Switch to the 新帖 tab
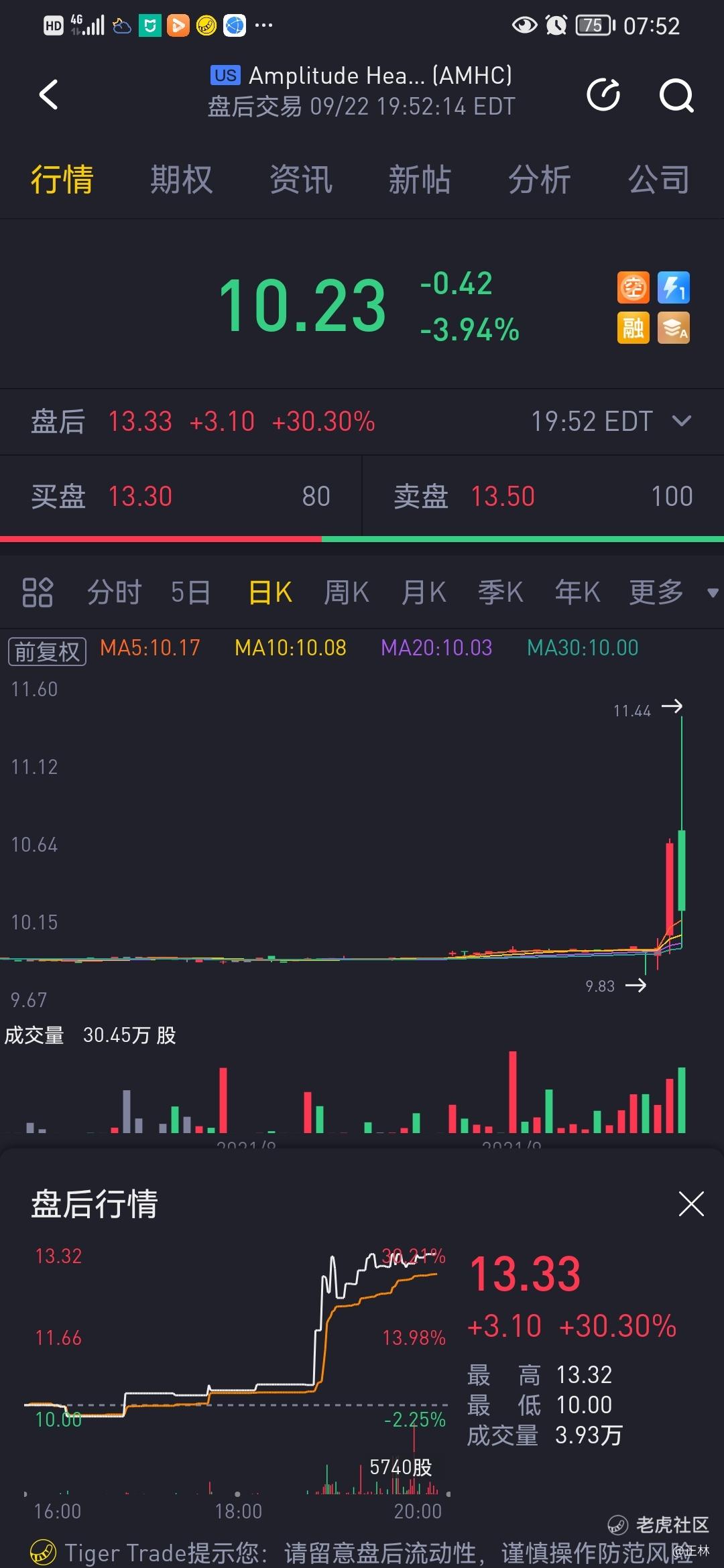The width and height of the screenshot is (724, 1568). tap(420, 180)
